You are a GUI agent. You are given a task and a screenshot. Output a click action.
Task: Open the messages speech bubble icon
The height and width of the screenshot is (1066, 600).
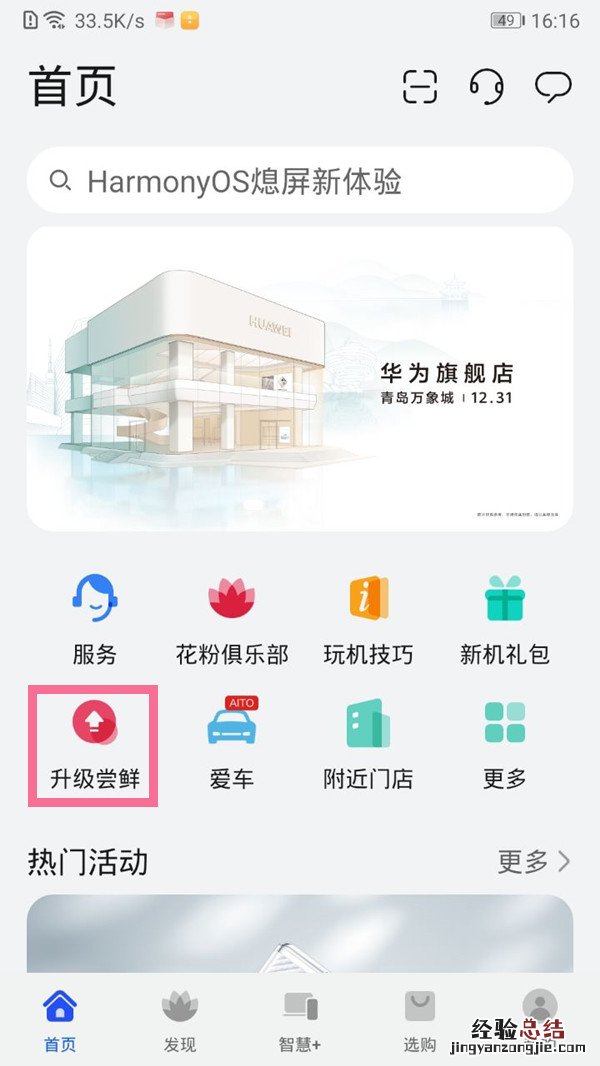click(x=552, y=87)
